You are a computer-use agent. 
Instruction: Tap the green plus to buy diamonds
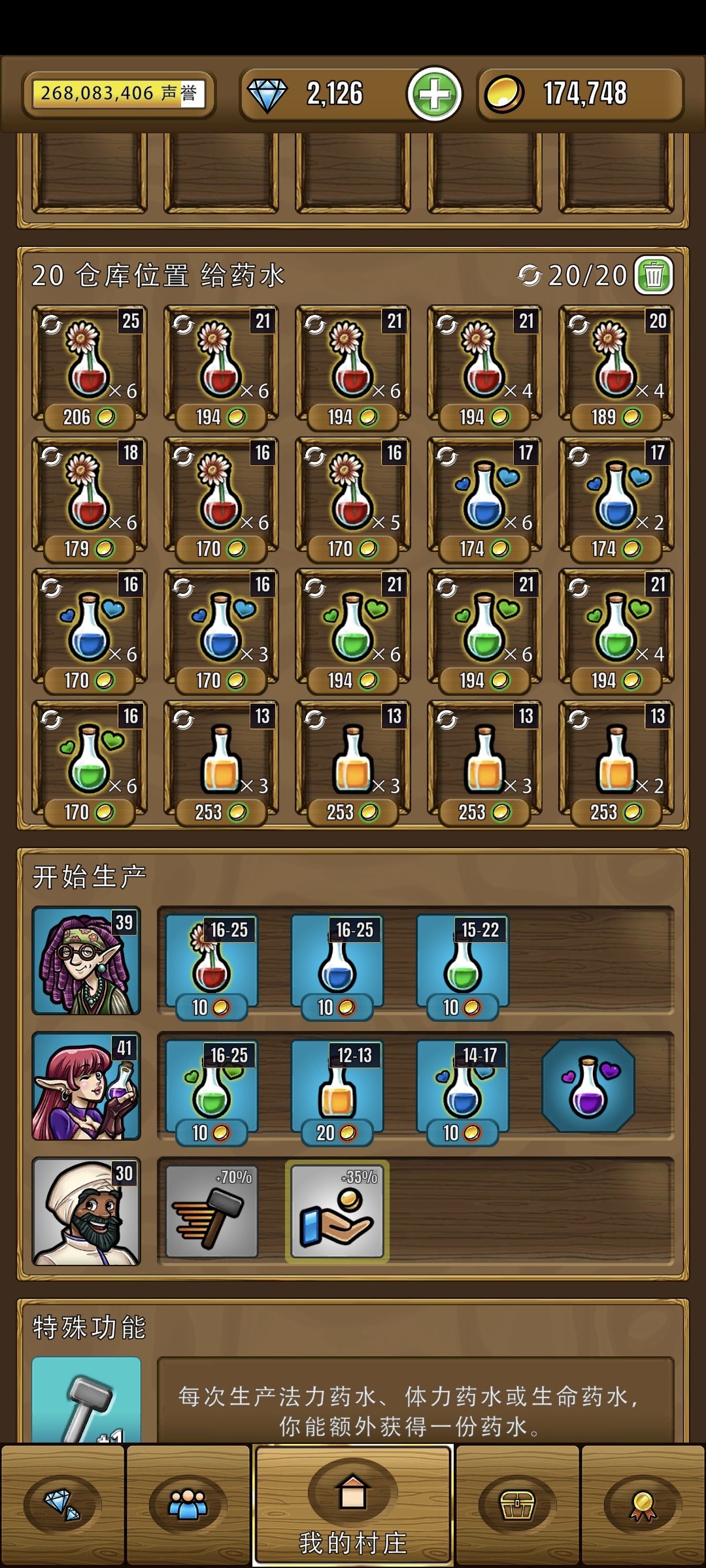pos(435,94)
